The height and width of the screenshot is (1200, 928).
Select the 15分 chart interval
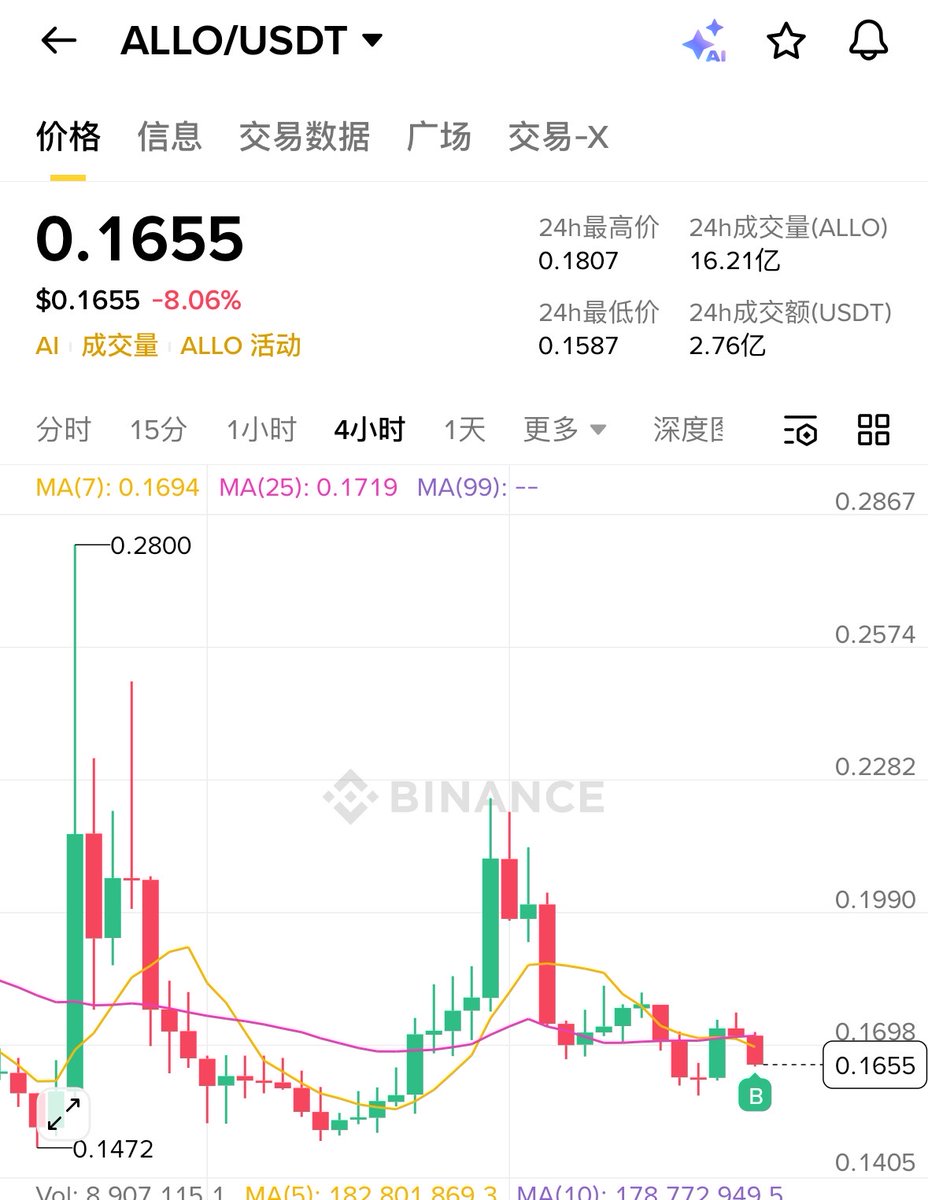coord(158,430)
